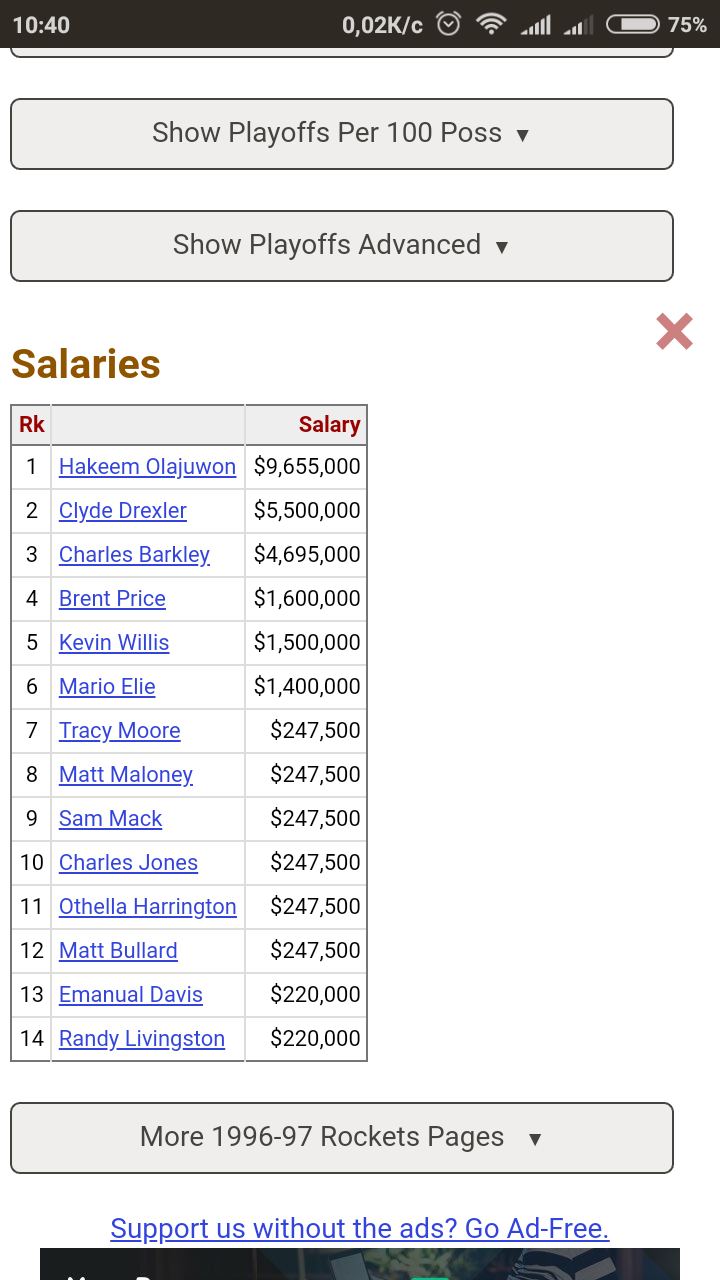The height and width of the screenshot is (1280, 720).
Task: View Kevin Willis's profile
Action: click(114, 643)
